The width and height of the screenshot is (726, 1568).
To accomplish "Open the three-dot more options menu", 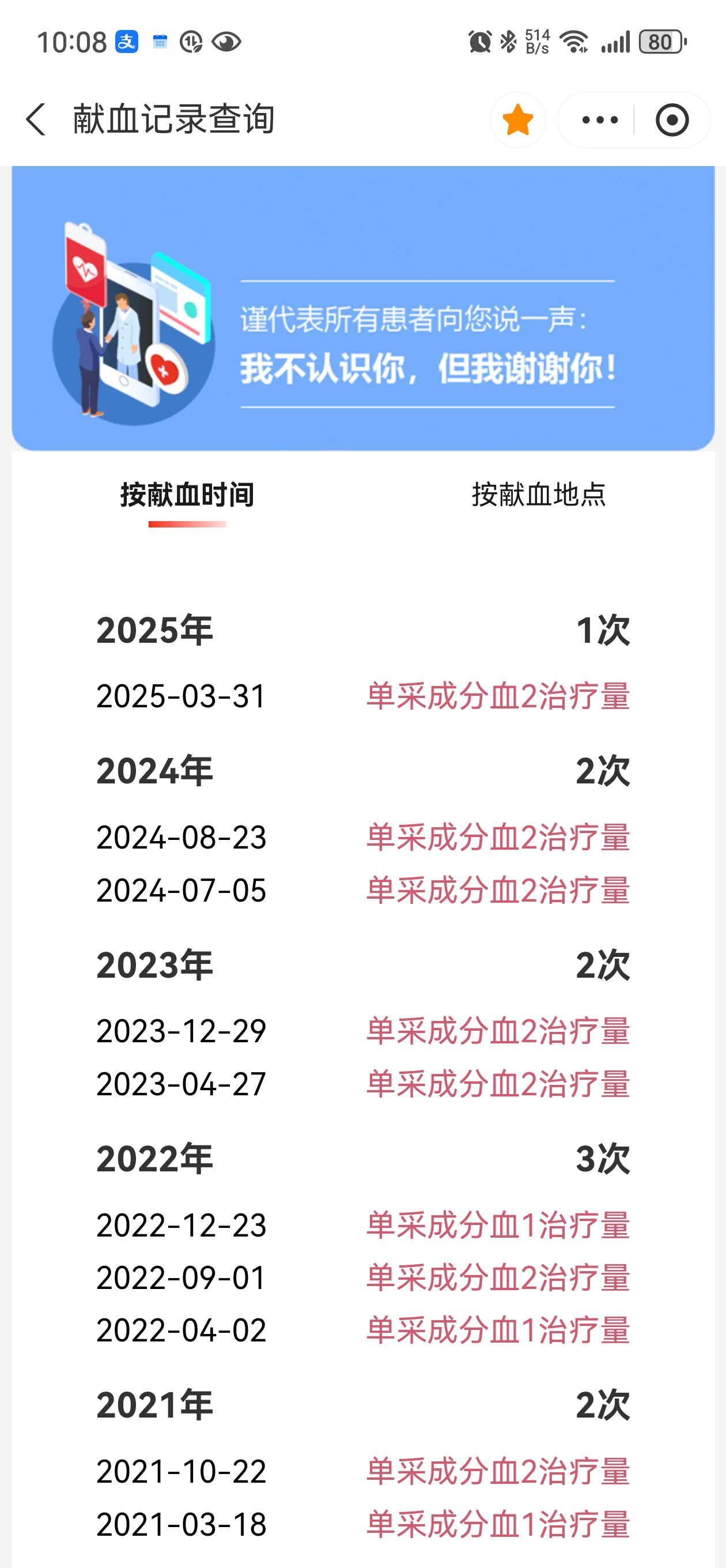I will (599, 120).
